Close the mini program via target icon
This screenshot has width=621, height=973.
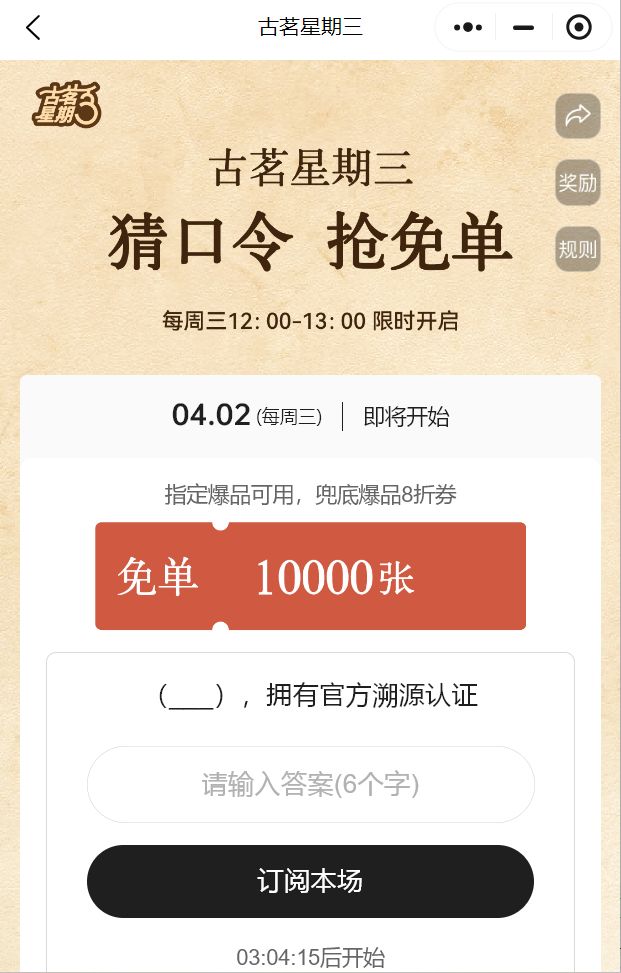coord(578,28)
